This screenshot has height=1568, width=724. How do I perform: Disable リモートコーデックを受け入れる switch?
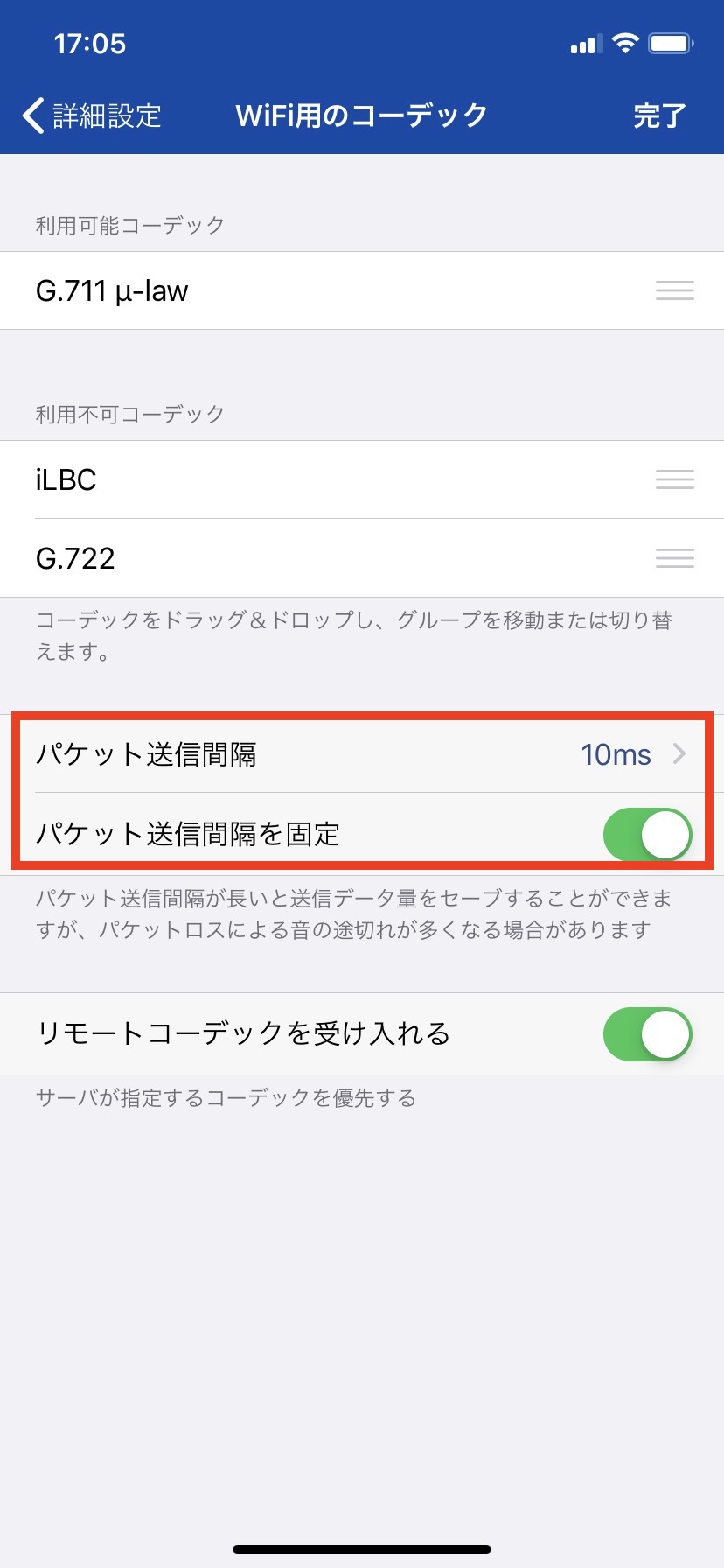pyautogui.click(x=647, y=1034)
